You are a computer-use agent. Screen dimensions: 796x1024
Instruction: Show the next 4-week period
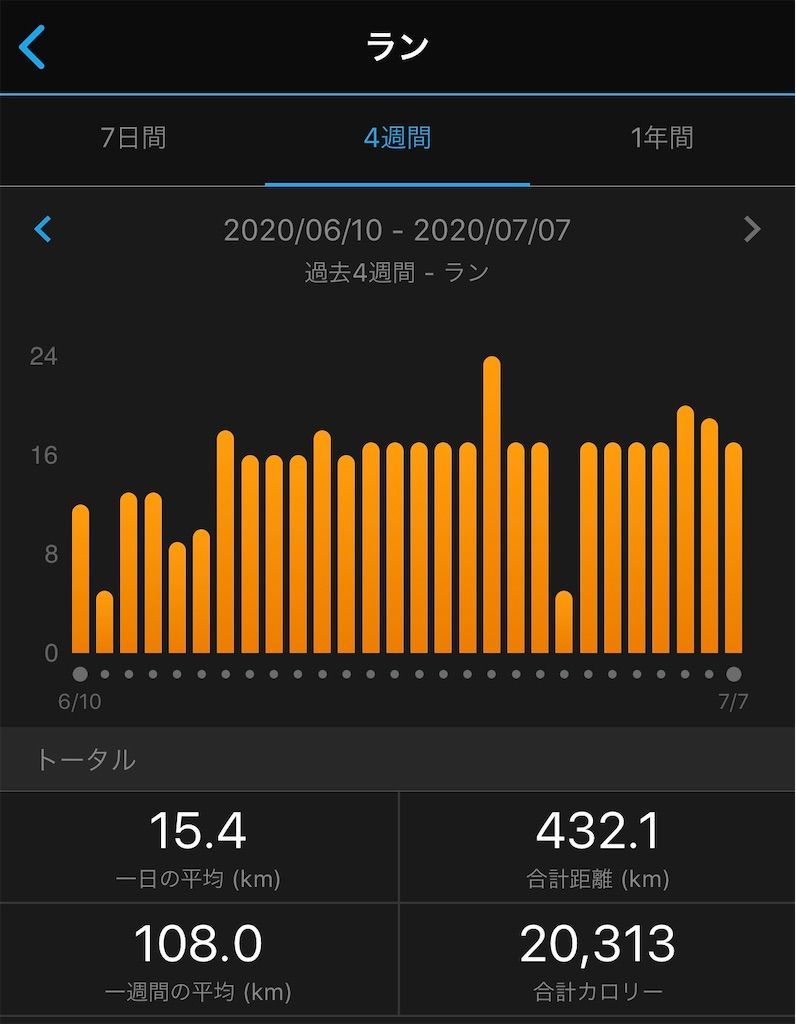click(752, 230)
